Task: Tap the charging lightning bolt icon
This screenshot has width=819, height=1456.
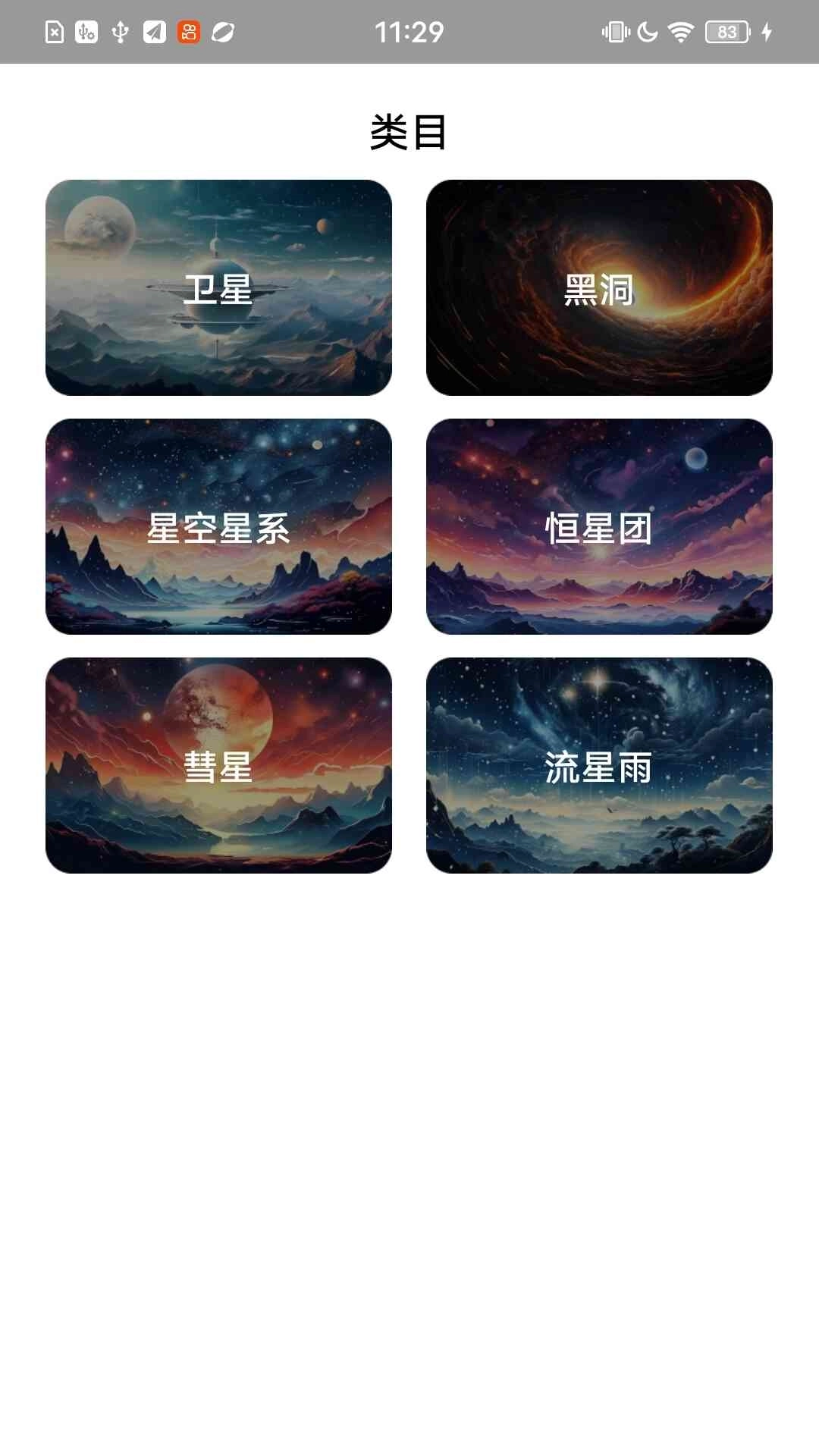Action: tap(766, 31)
